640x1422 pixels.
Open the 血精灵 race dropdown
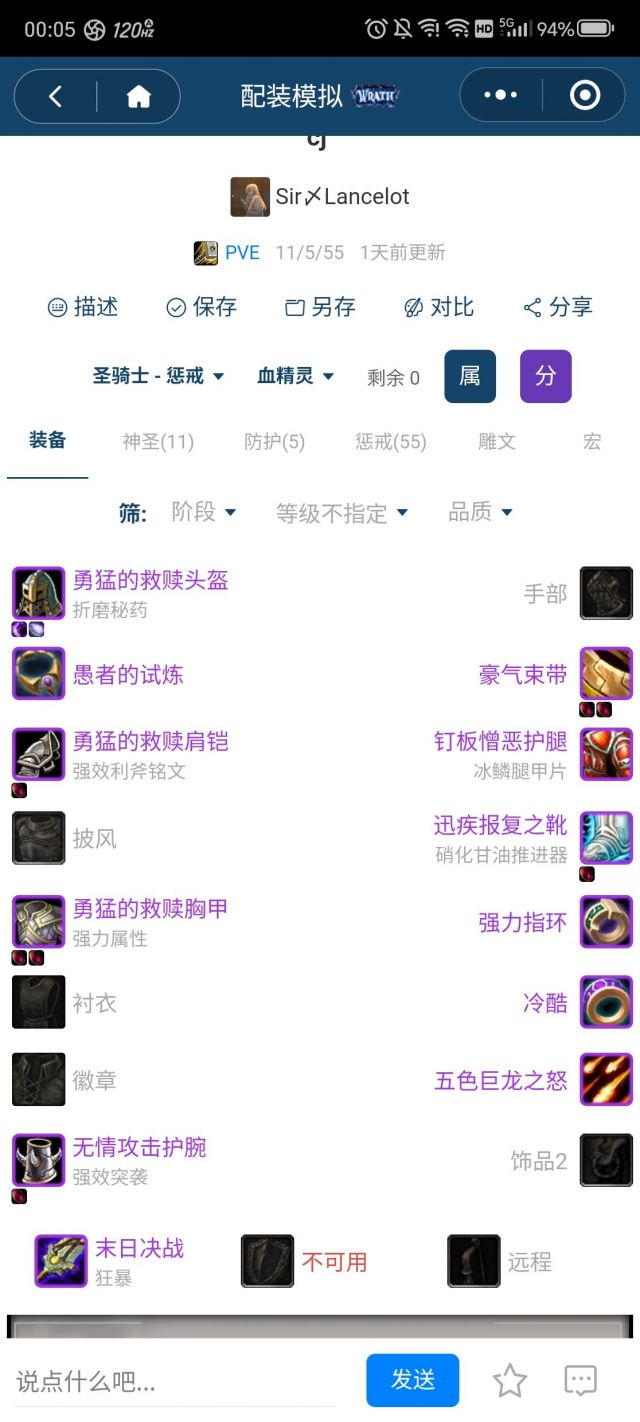[x=295, y=376]
